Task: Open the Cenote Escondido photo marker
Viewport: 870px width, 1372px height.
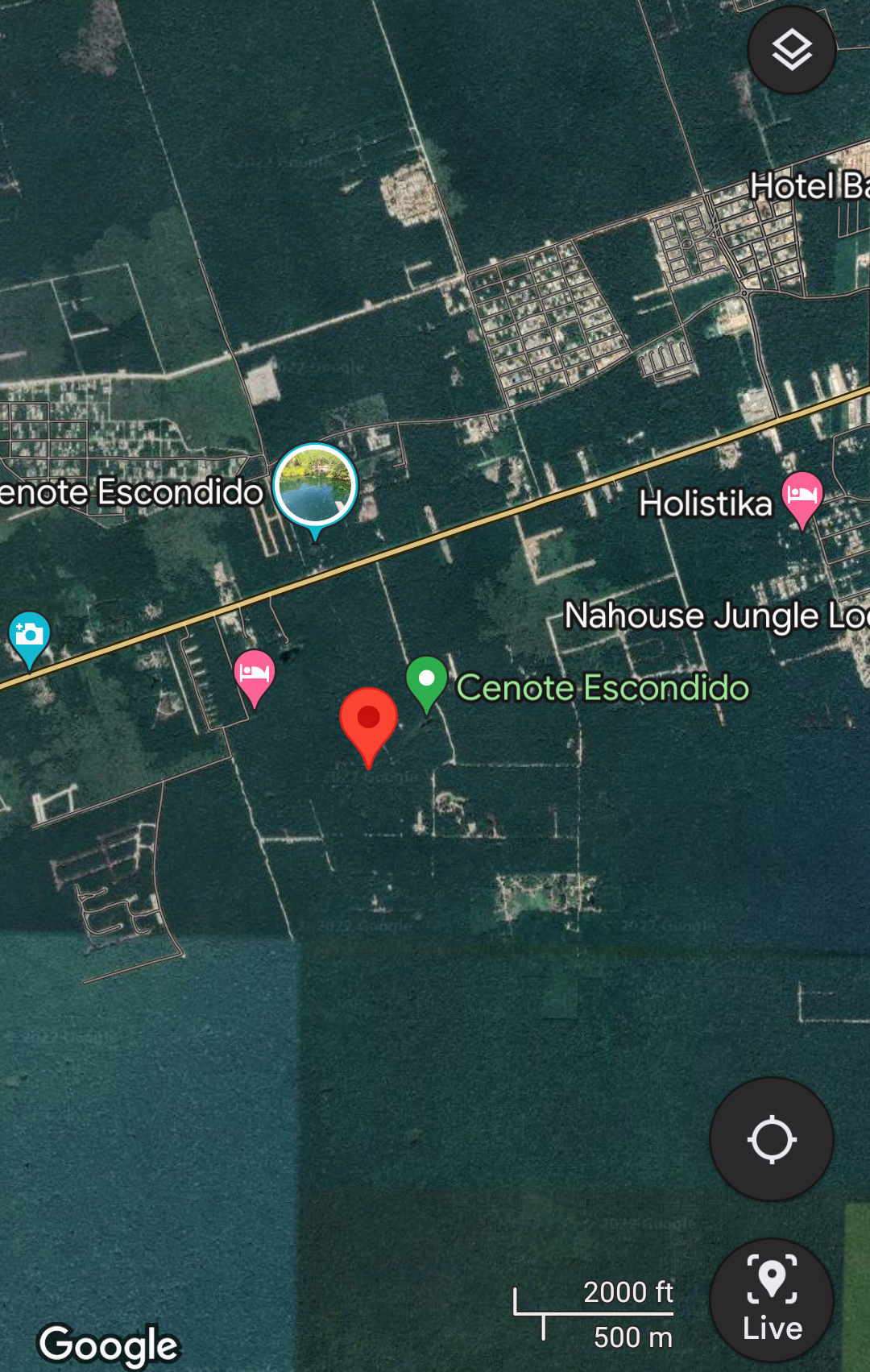Action: (x=315, y=491)
